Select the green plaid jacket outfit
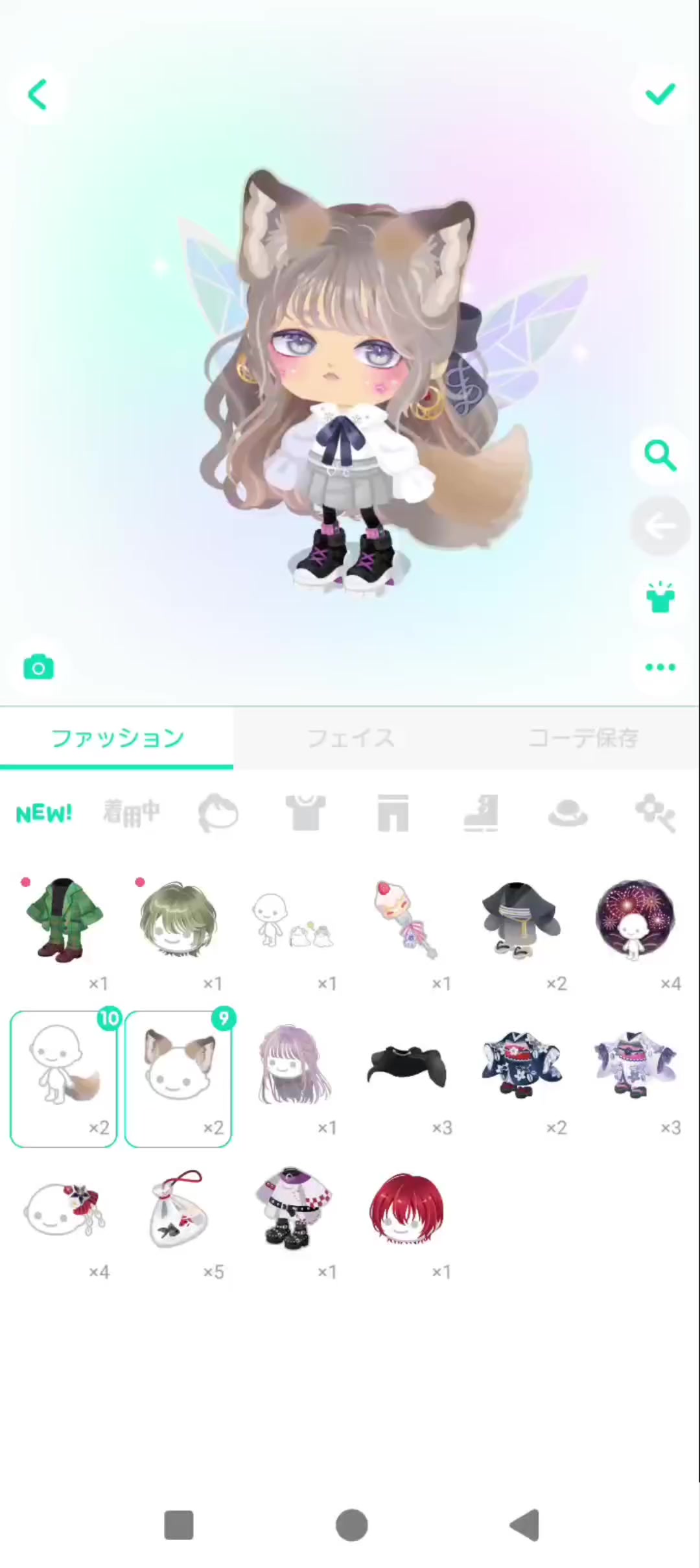This screenshot has width=700, height=1568. [x=64, y=921]
